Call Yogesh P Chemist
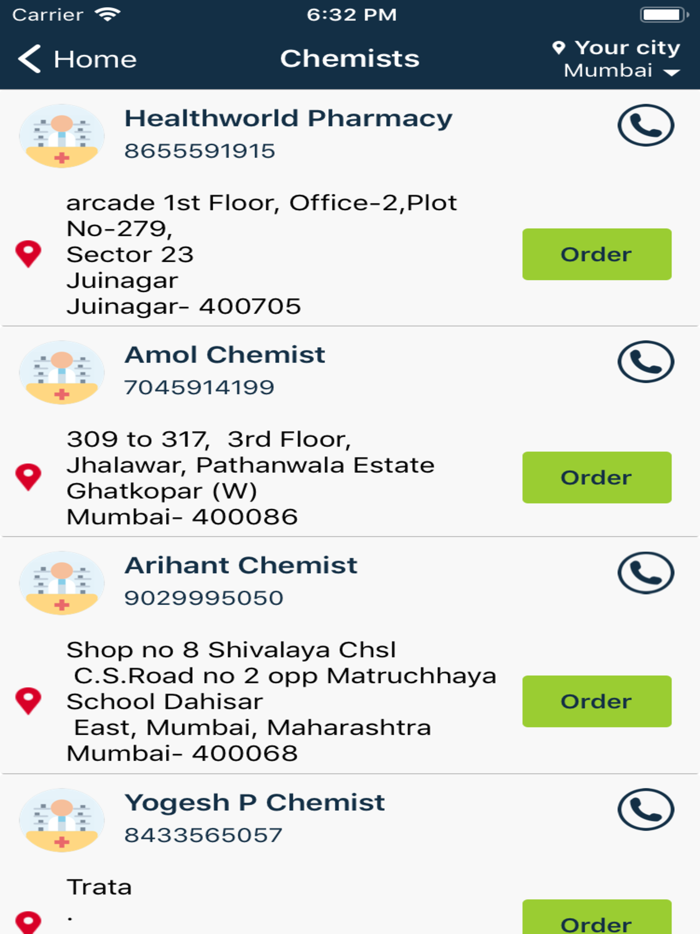 click(x=645, y=810)
